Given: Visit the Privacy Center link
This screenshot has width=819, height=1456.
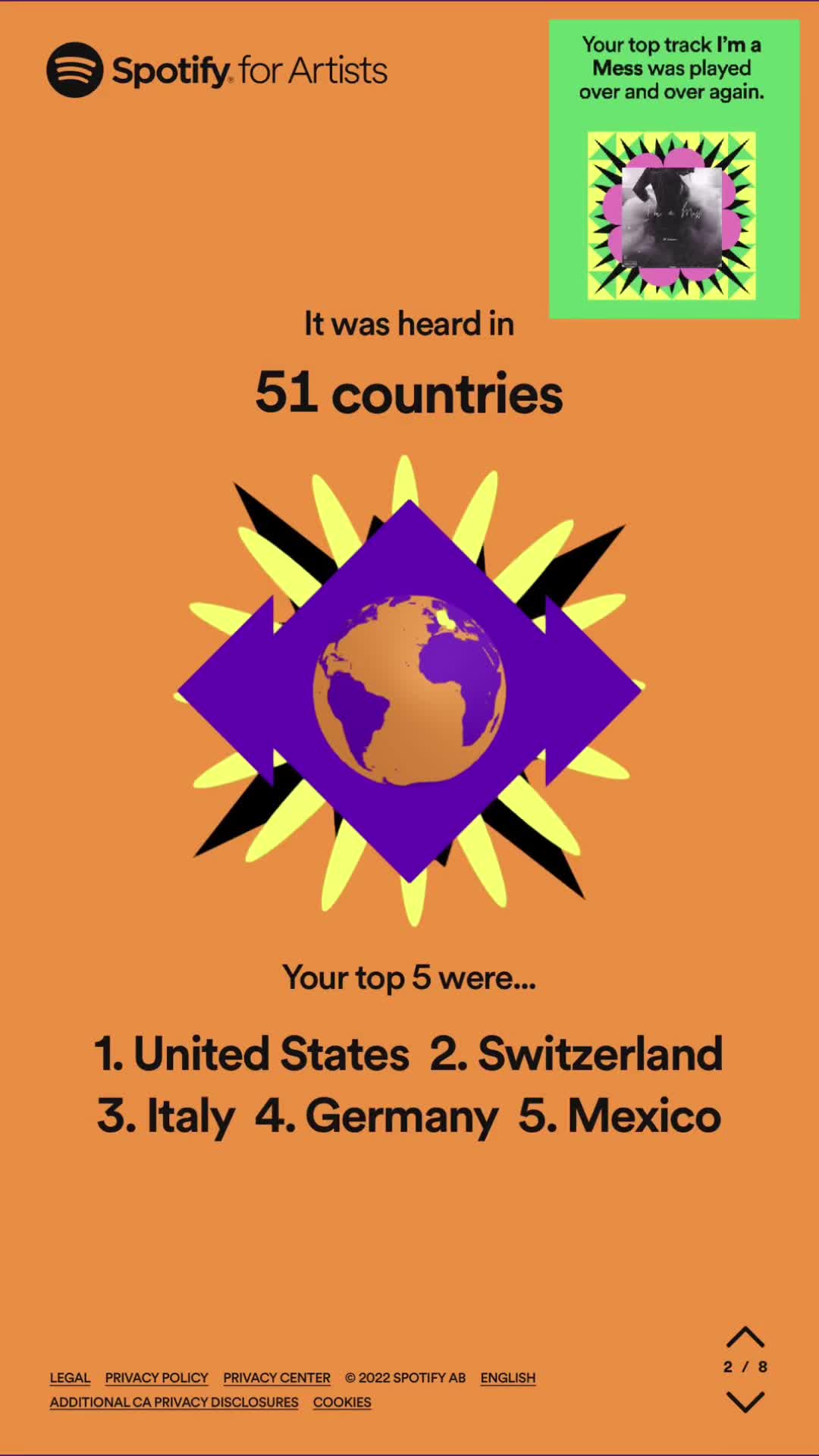Looking at the screenshot, I should [x=277, y=1378].
